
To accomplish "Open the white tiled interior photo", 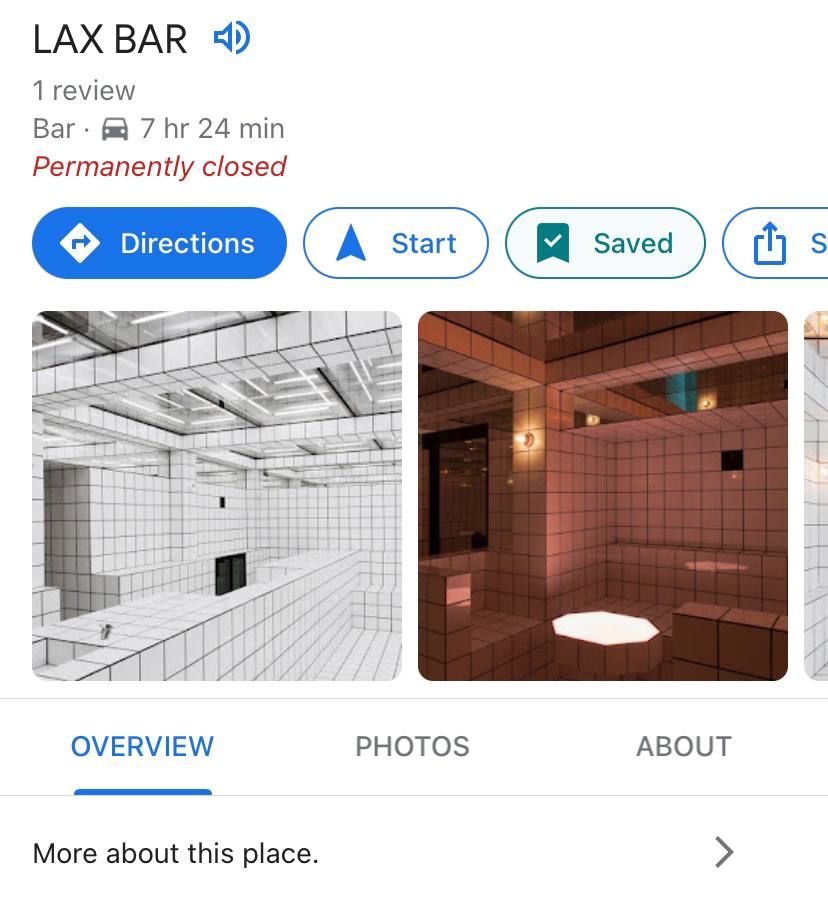I will (x=217, y=496).
